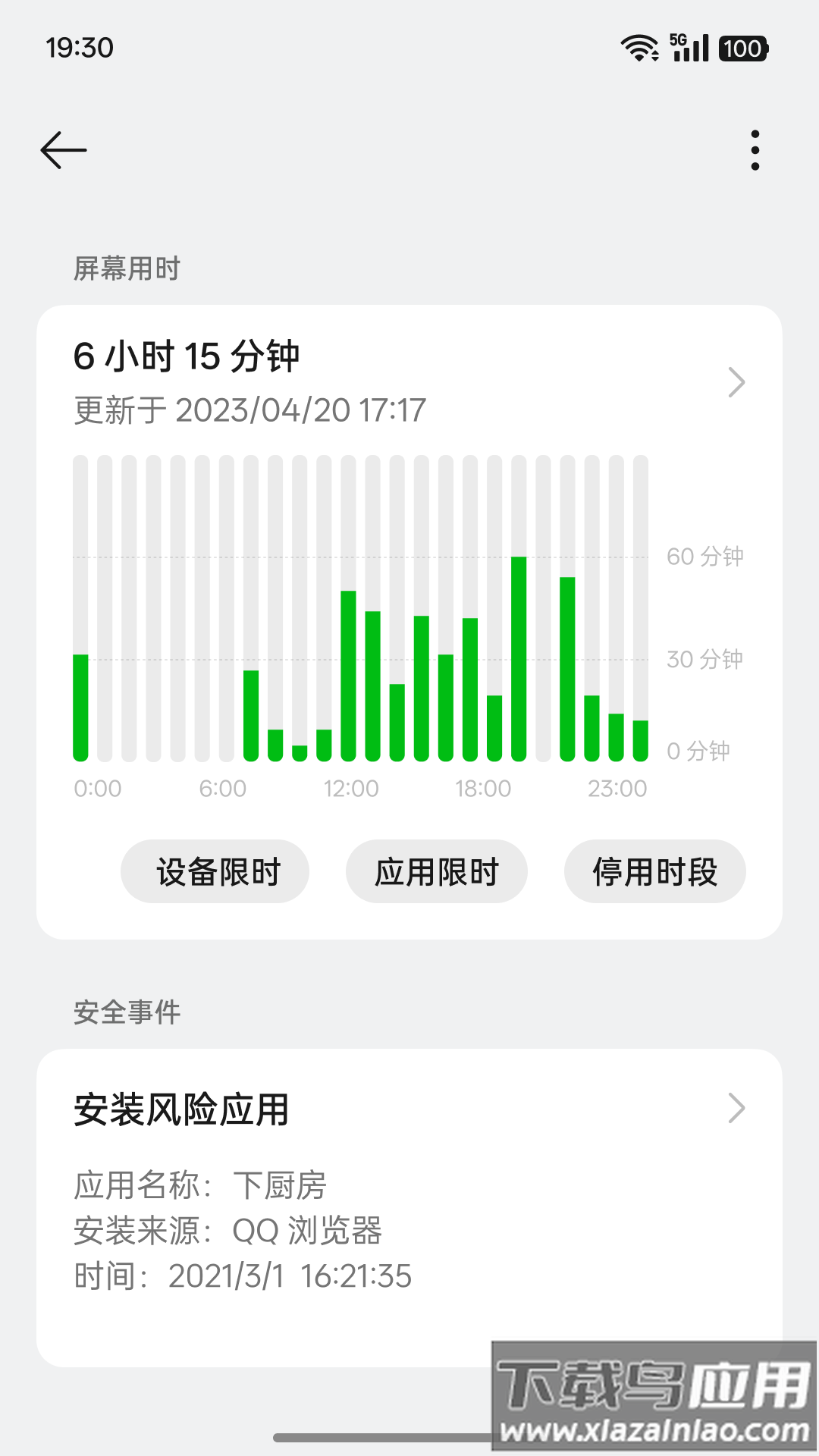Open screen time details for 6小时15分钟
Image resolution: width=819 pixels, height=1456 pixels.
click(409, 382)
